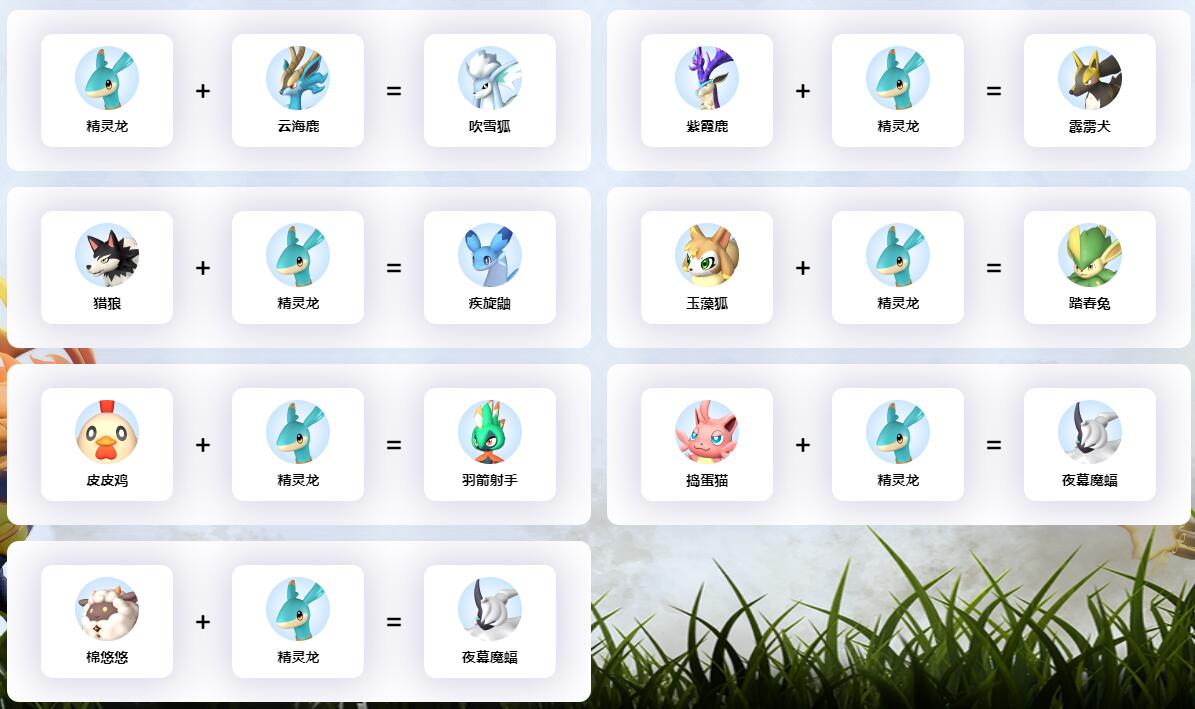Open the 云海鹿 pal tile

298,90
